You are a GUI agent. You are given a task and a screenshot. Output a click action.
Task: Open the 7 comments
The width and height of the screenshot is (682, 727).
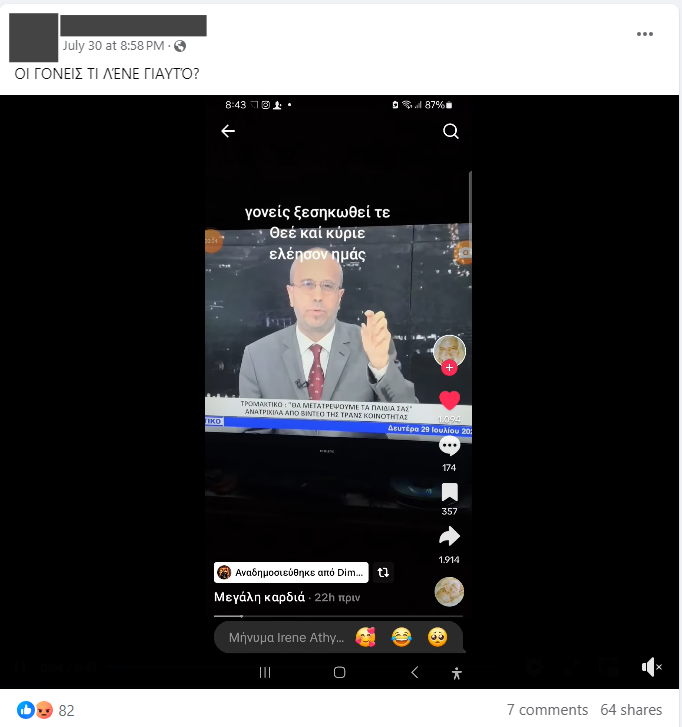(x=547, y=710)
